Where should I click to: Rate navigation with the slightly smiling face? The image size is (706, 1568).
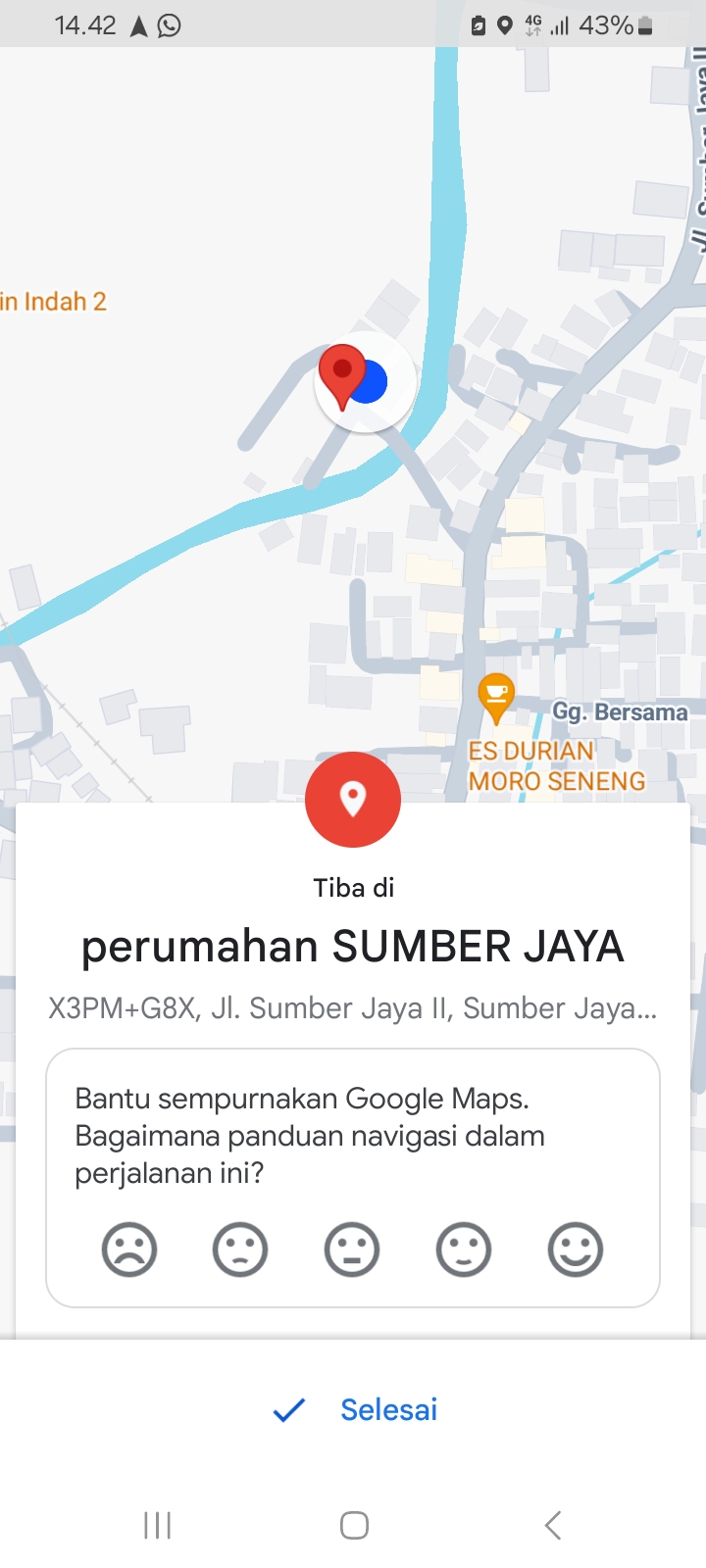click(464, 1249)
